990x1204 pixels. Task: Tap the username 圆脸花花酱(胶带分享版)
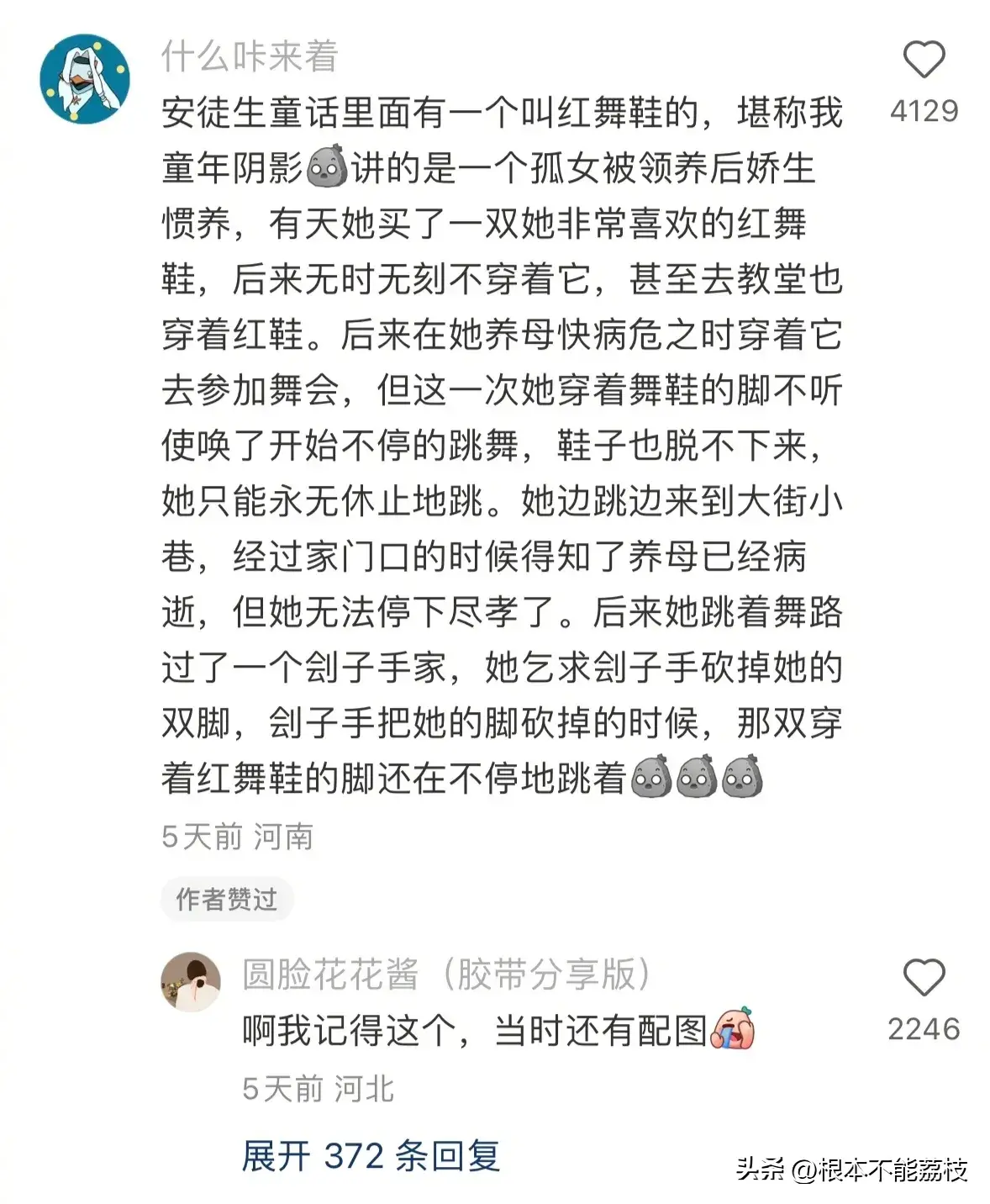pos(446,974)
